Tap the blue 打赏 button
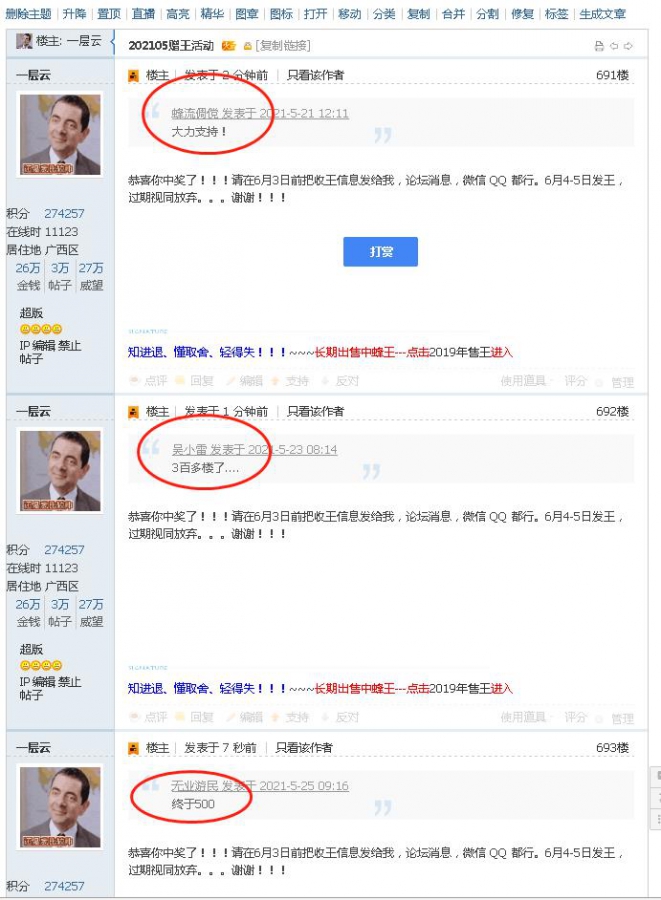This screenshot has height=900, width=661. [380, 251]
